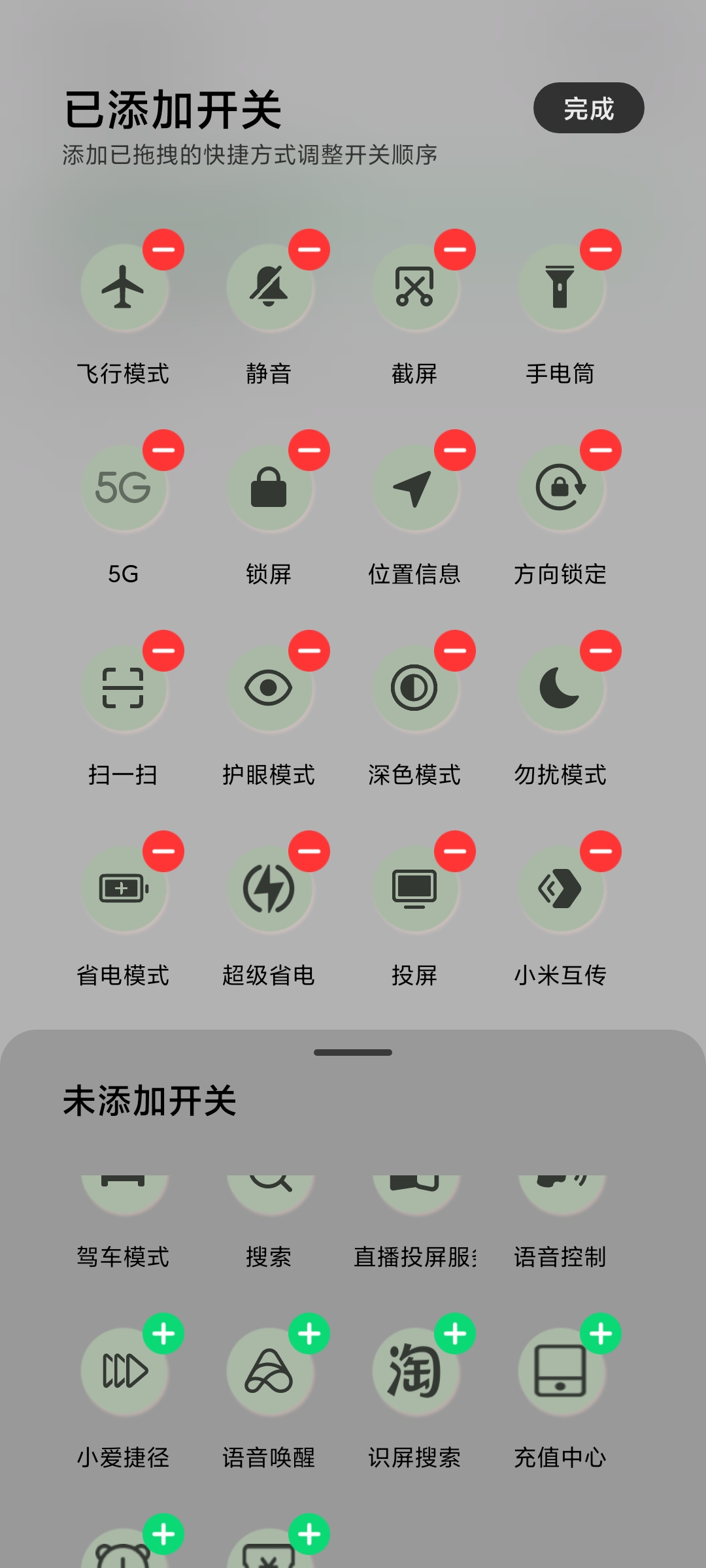Add 充值中心 via its green plus
This screenshot has width=706, height=1568.
(601, 1333)
